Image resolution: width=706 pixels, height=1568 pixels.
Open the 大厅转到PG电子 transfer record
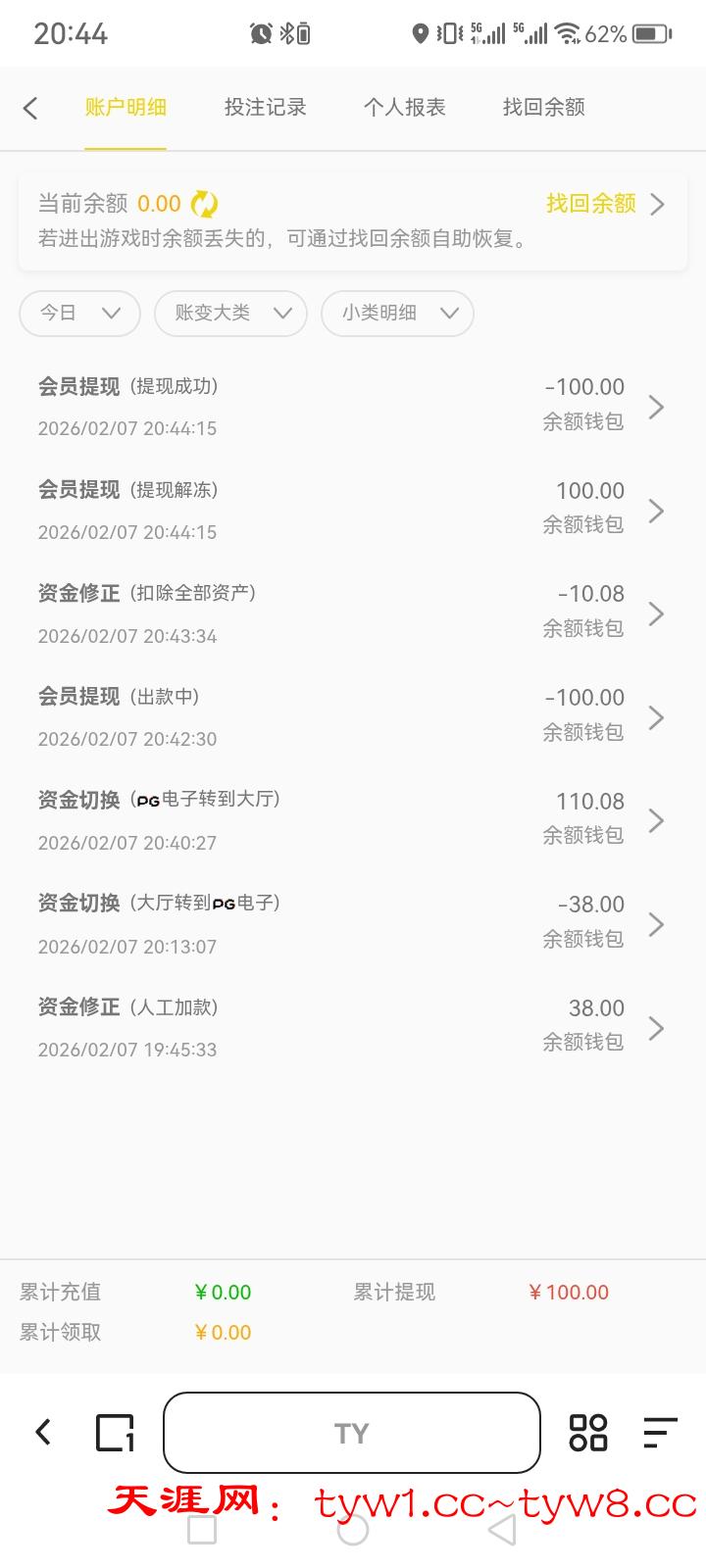pyautogui.click(x=351, y=924)
